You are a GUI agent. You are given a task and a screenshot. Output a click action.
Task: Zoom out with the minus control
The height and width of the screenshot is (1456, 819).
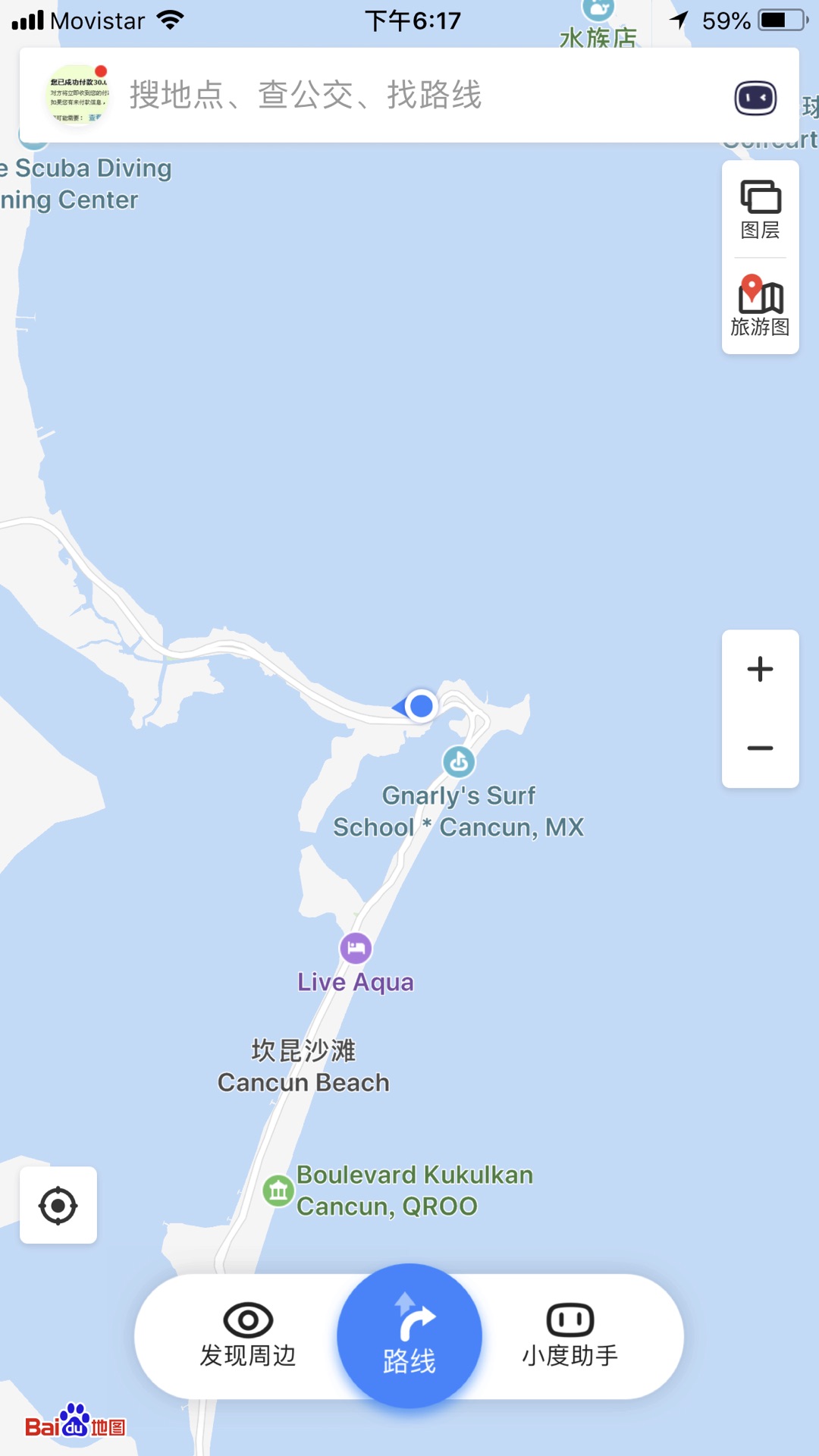pos(760,747)
